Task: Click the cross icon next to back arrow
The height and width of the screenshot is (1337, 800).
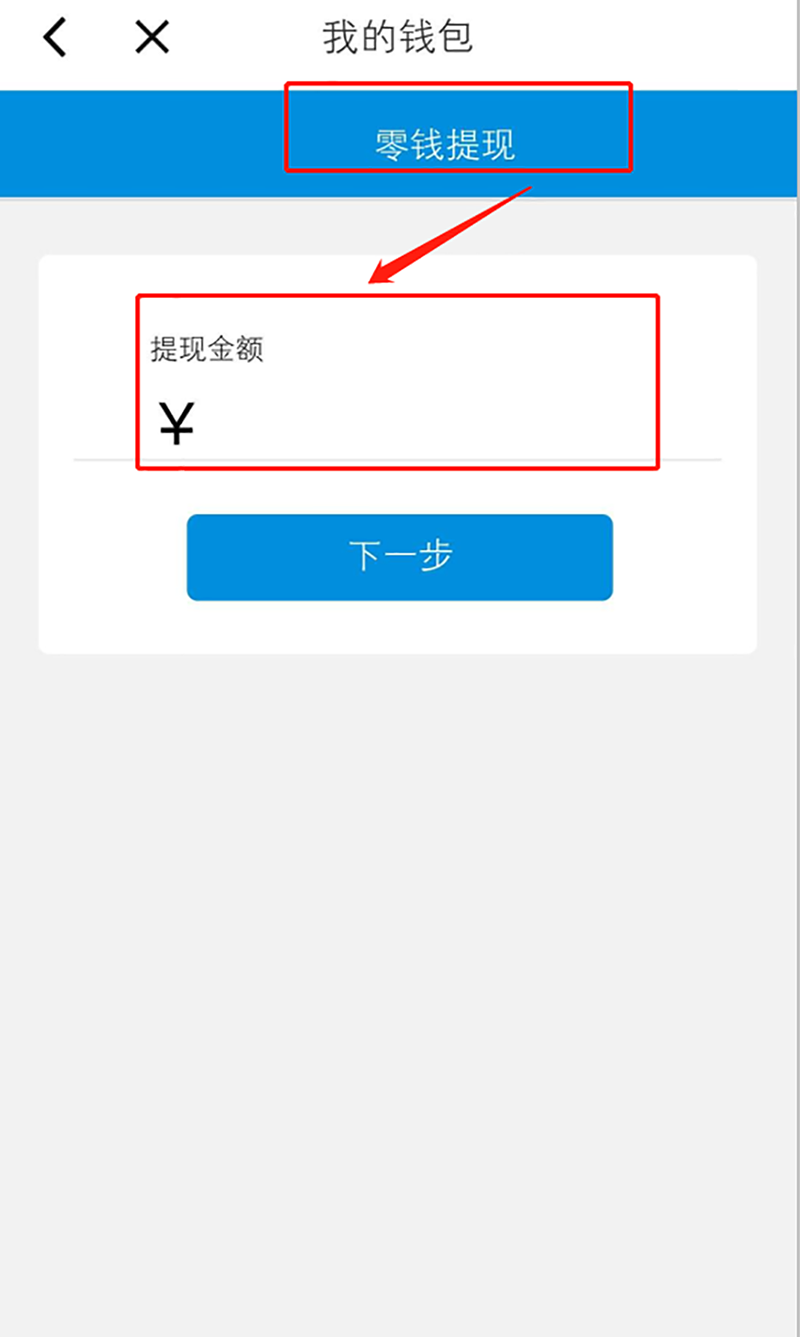Action: (150, 37)
